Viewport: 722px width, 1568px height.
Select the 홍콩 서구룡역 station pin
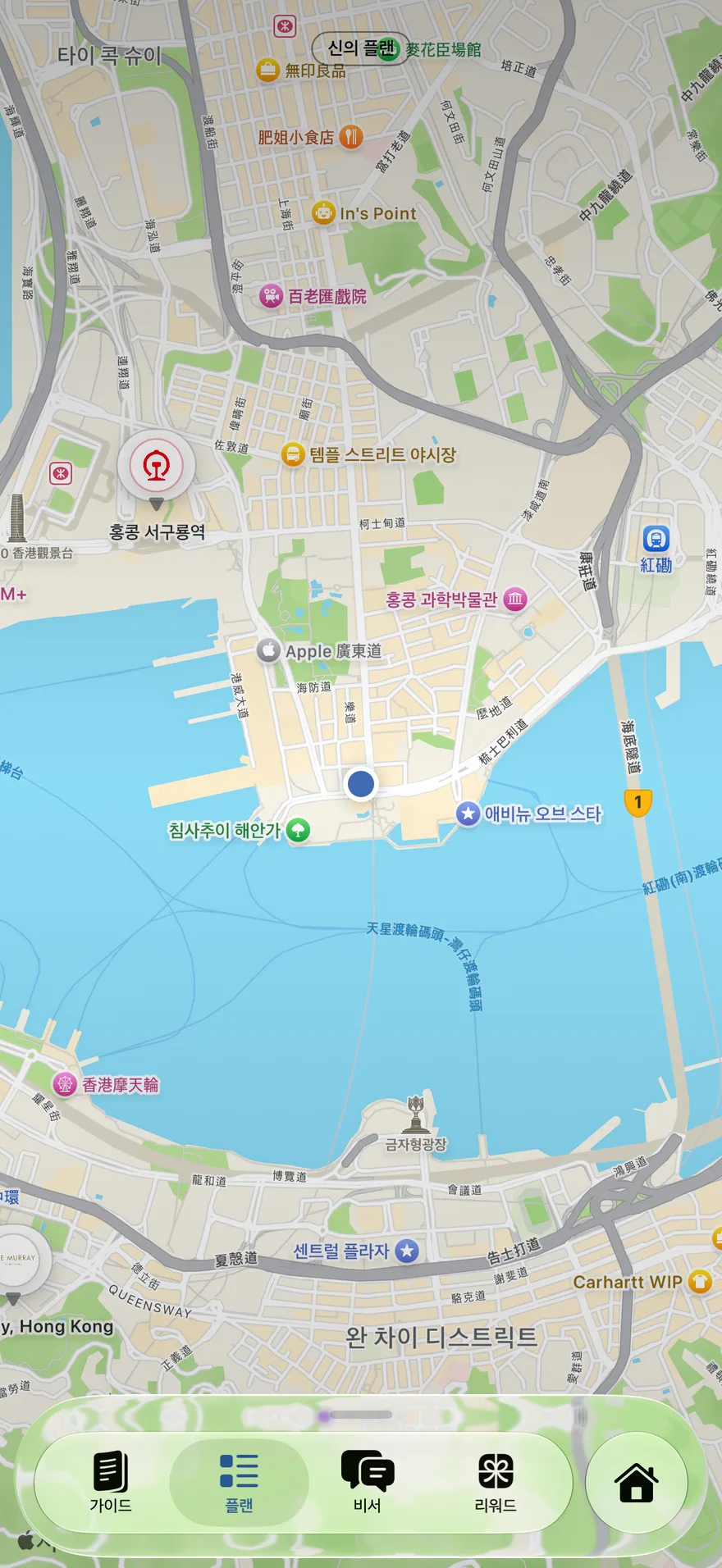click(156, 467)
